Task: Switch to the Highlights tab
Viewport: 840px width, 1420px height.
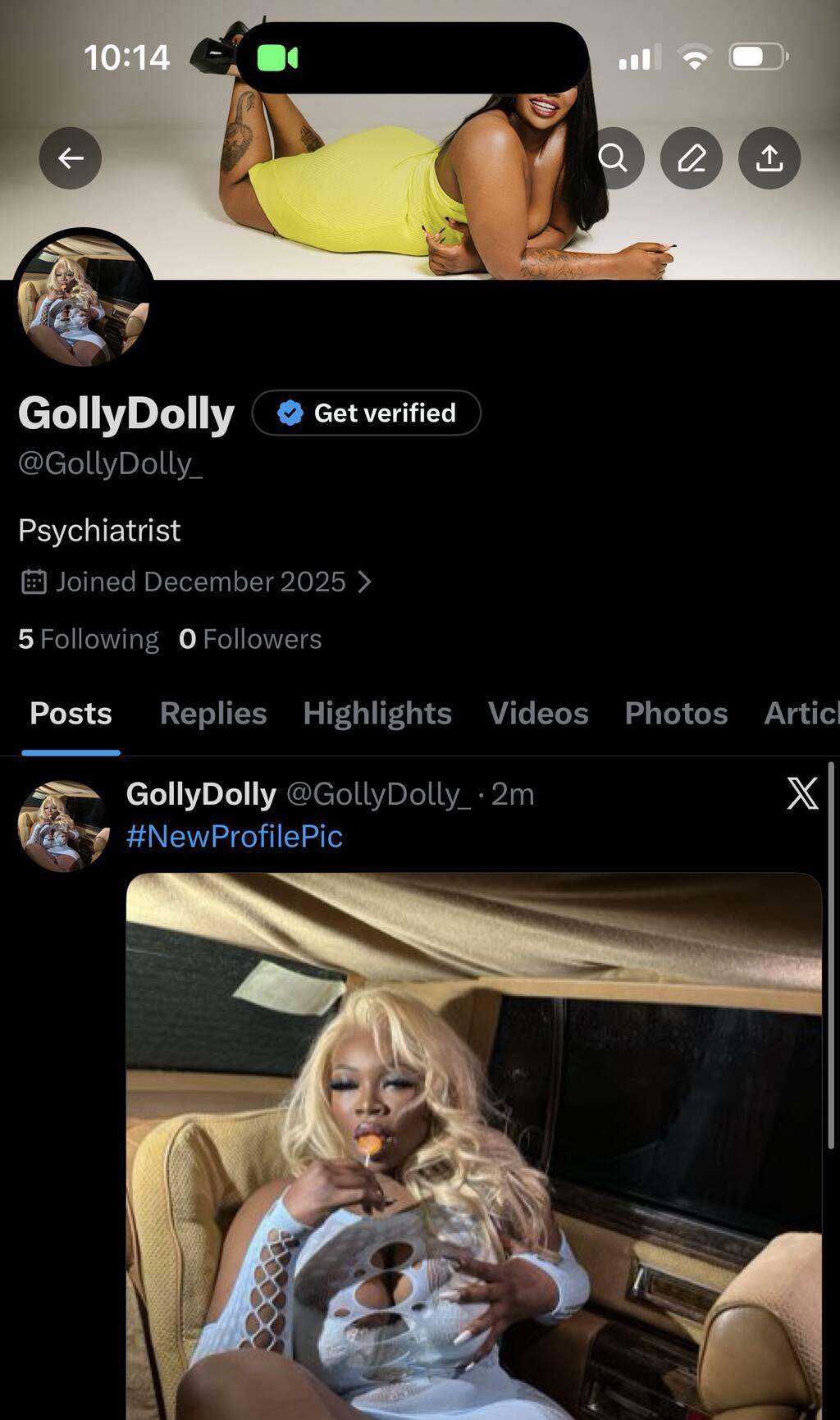Action: pos(377,714)
